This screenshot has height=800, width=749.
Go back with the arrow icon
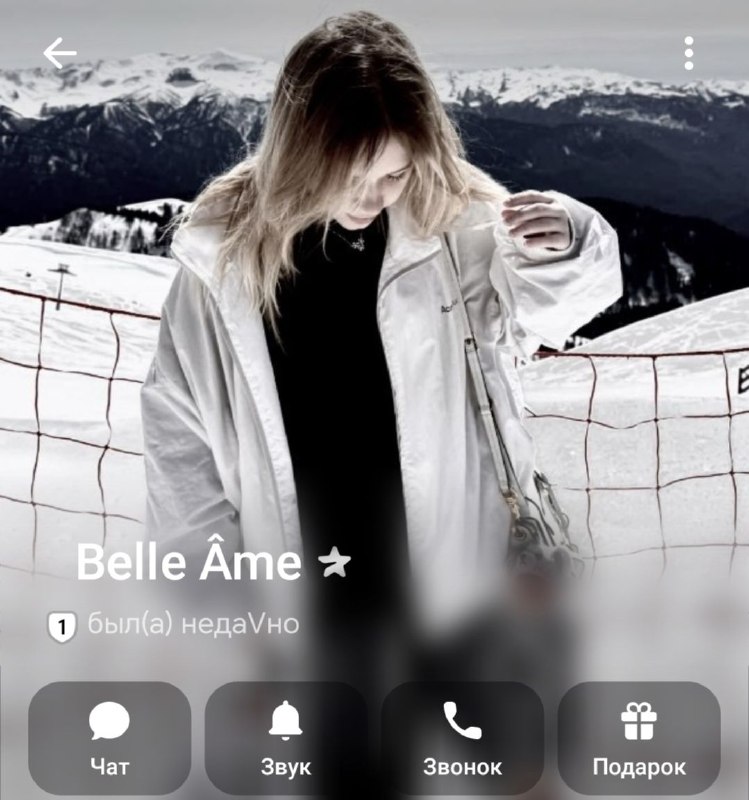pyautogui.click(x=60, y=53)
